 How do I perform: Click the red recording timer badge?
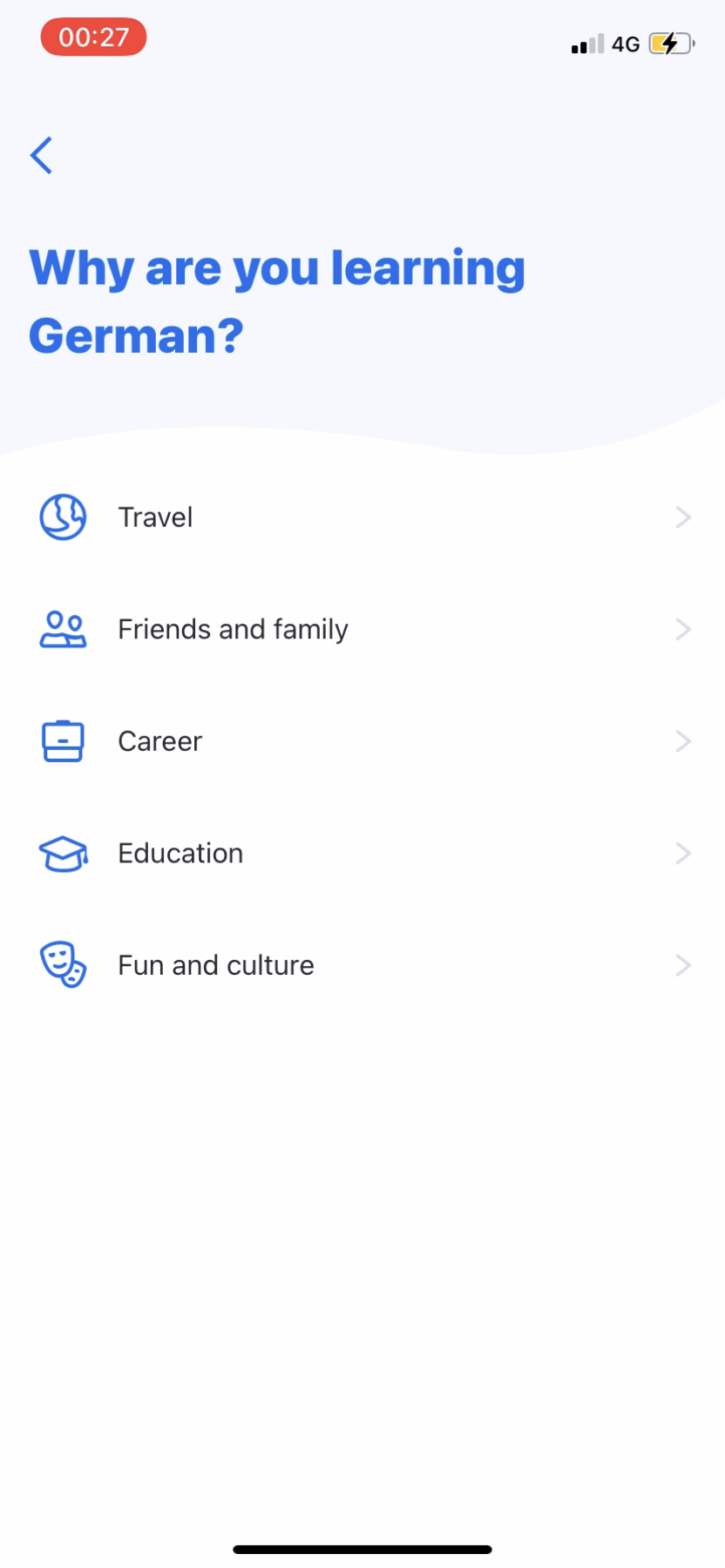pyautogui.click(x=93, y=37)
